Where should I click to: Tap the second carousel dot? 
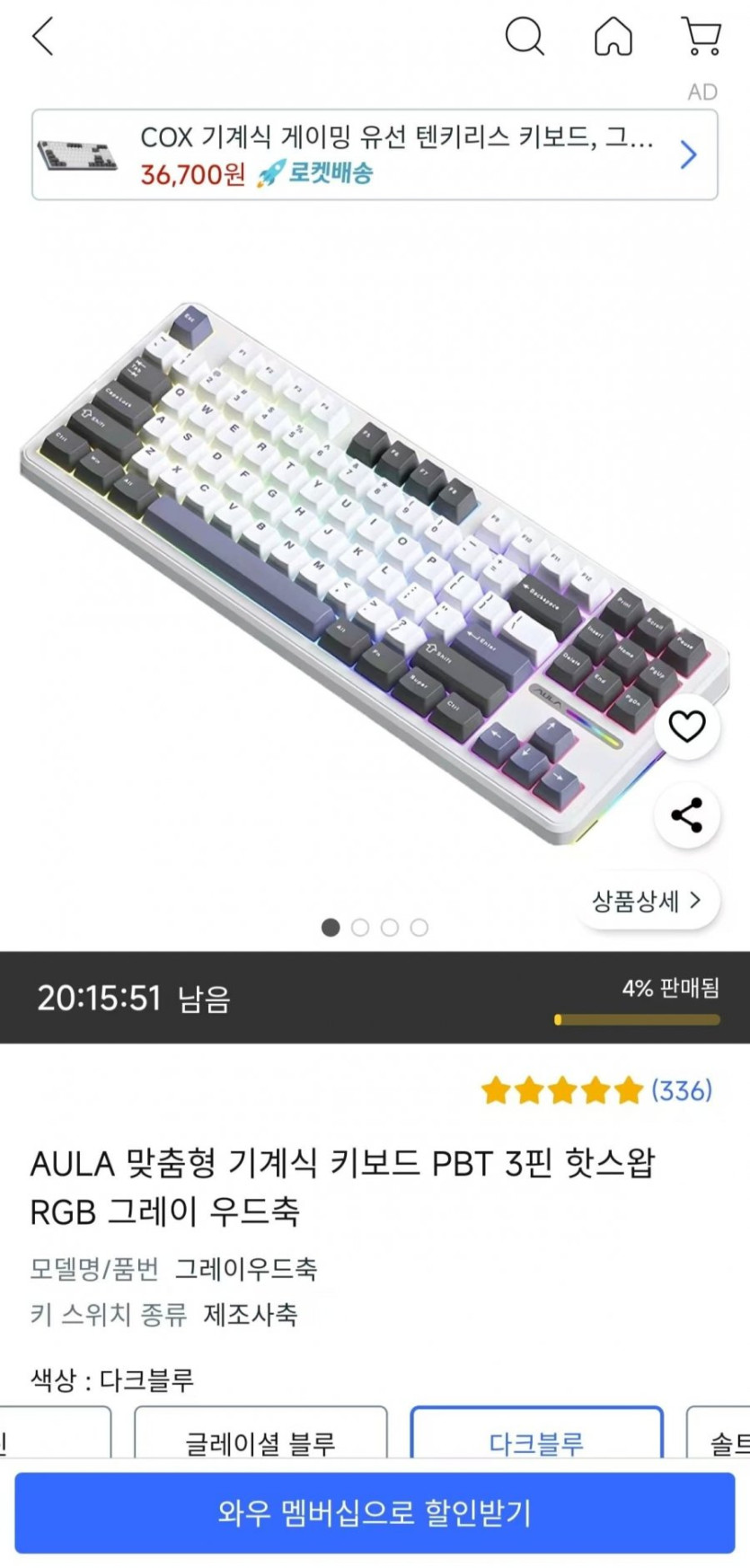360,928
